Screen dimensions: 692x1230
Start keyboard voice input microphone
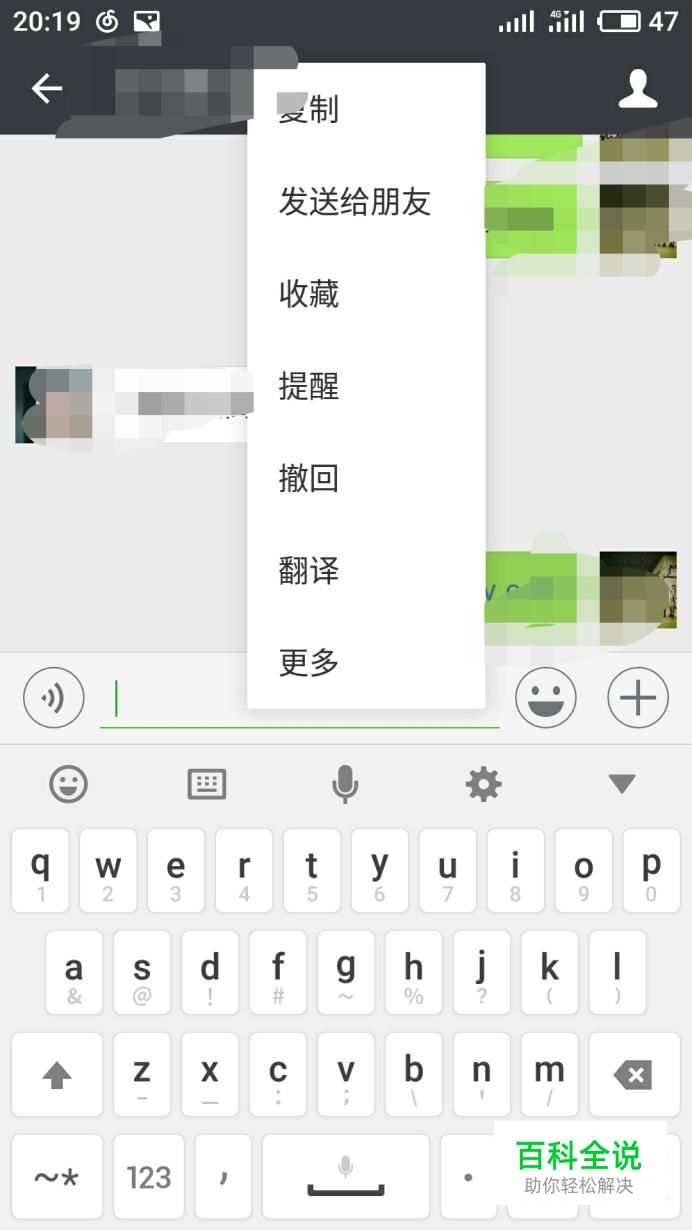coord(345,785)
